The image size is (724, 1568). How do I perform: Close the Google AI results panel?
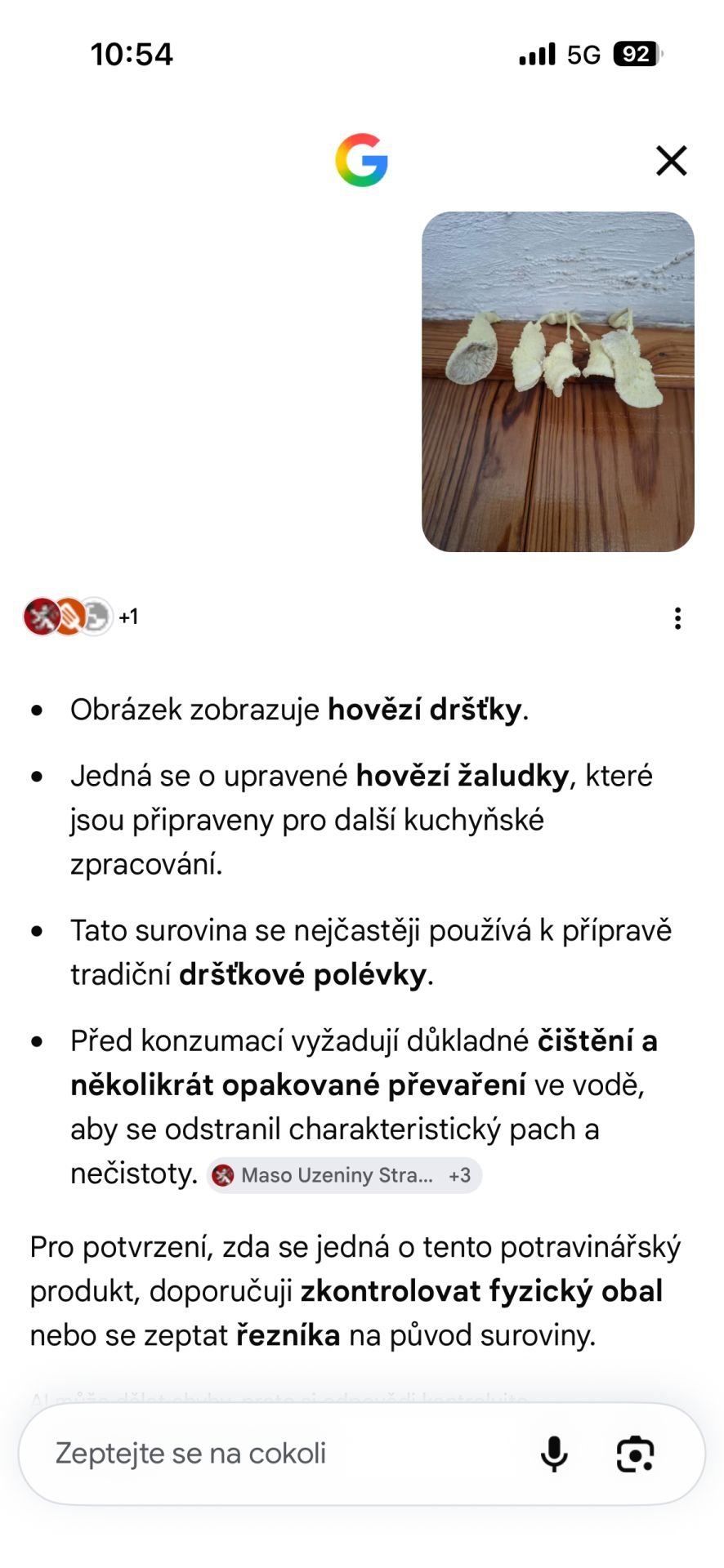coord(671,161)
